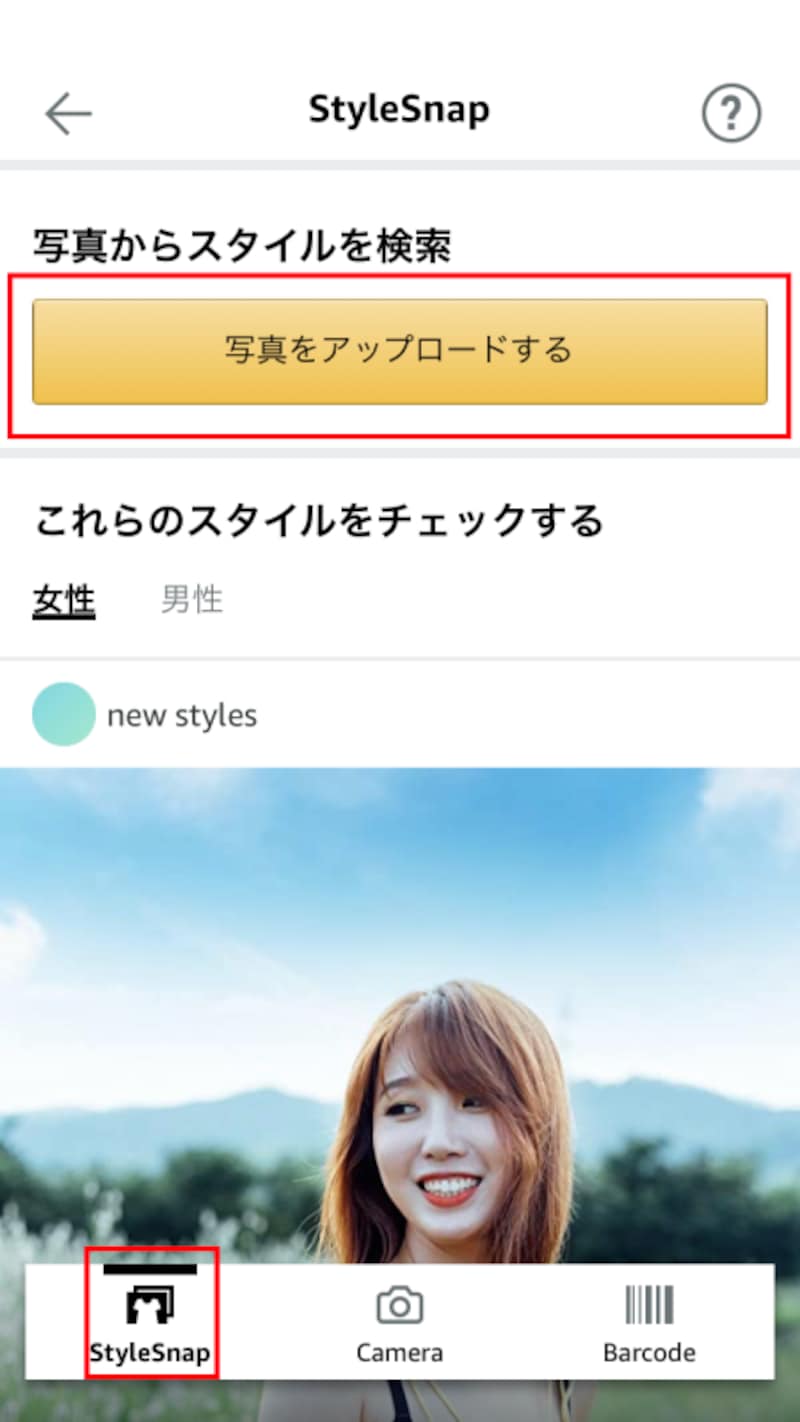Select the 女性 tab
This screenshot has height=1422, width=800.
pos(64,600)
